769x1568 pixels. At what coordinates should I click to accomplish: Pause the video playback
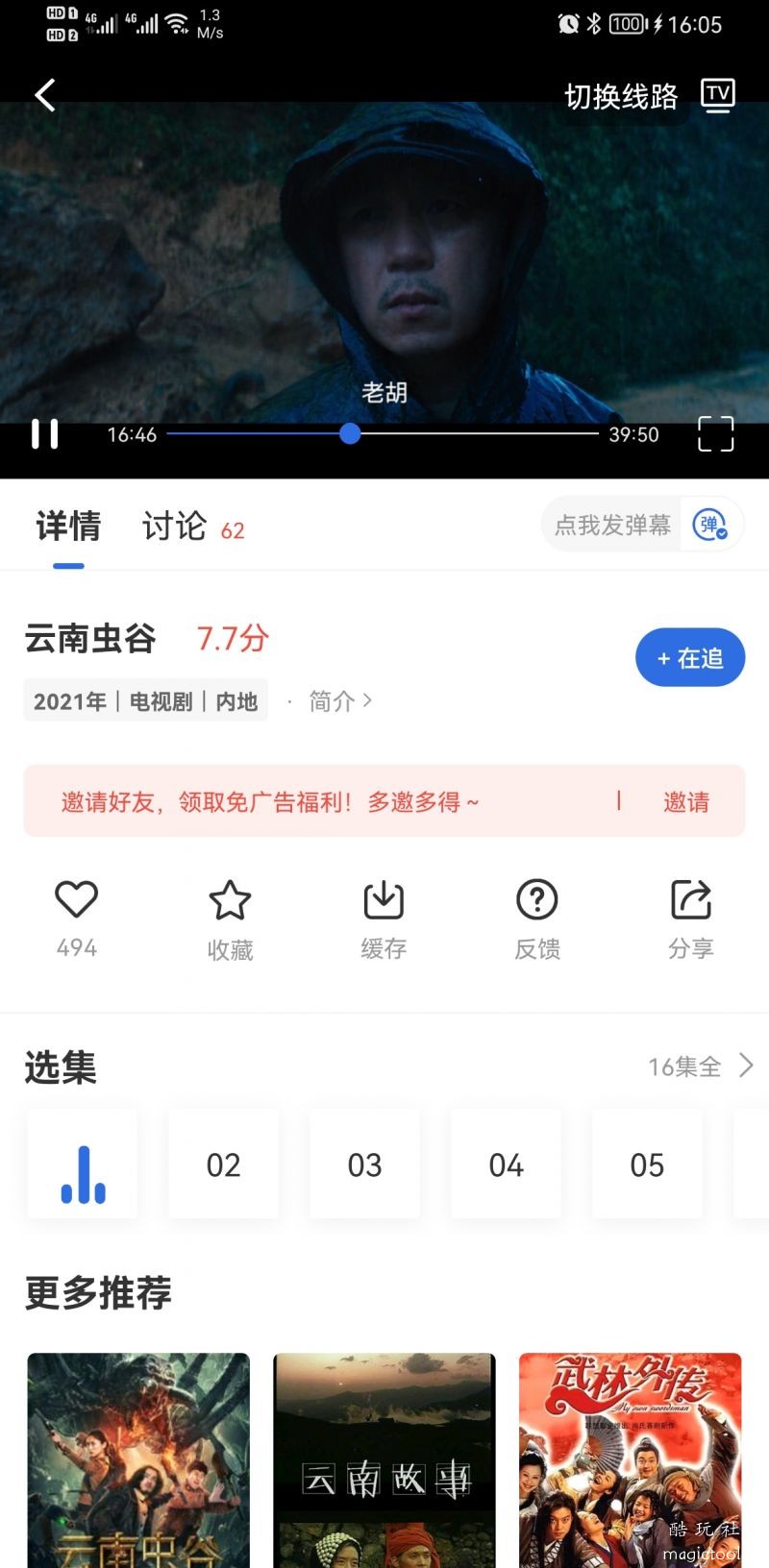coord(44,434)
